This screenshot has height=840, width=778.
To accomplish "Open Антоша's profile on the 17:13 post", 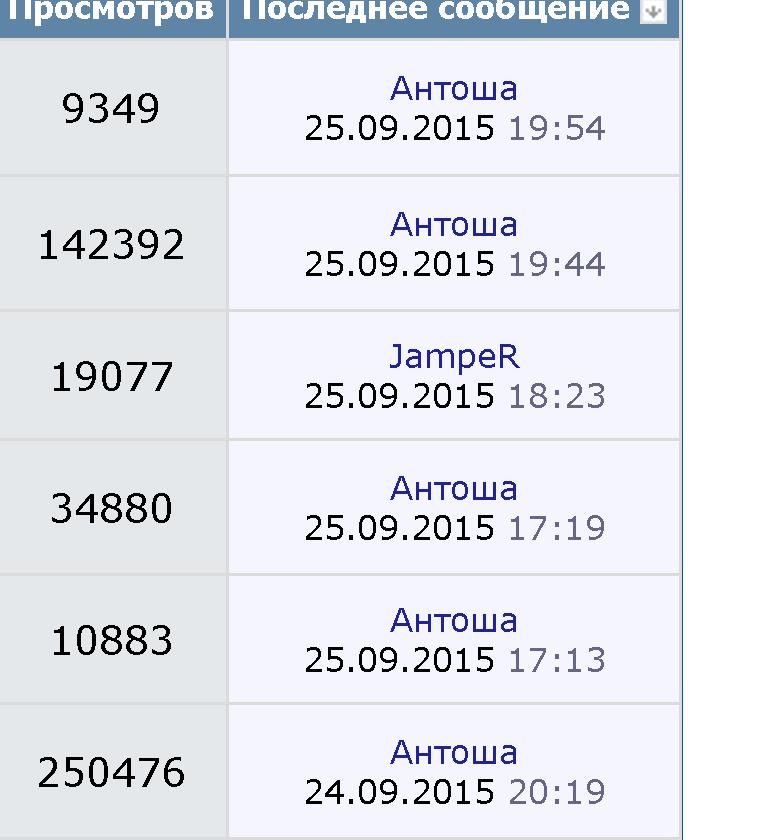I will [454, 621].
